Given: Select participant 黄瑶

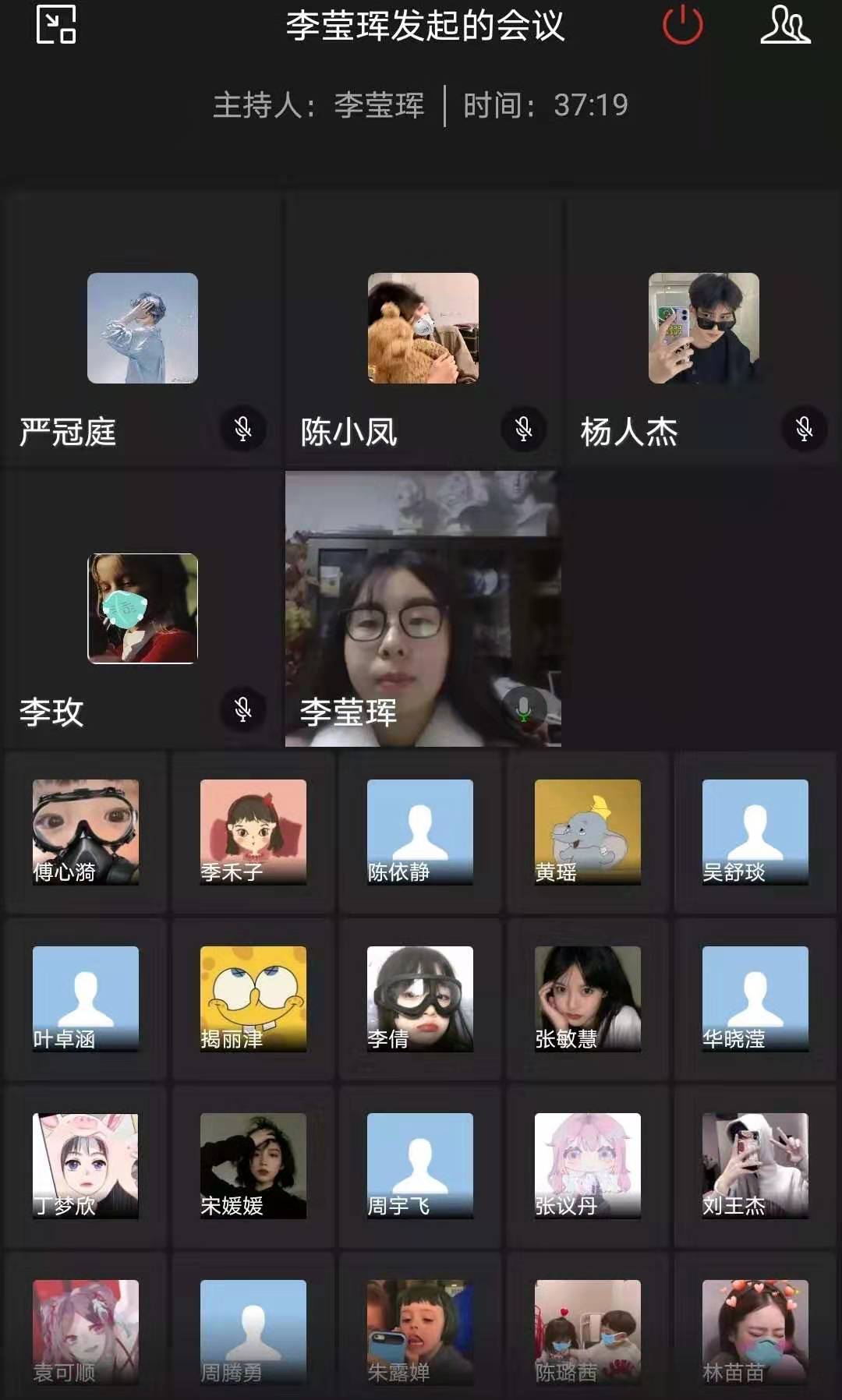Looking at the screenshot, I should 588,832.
